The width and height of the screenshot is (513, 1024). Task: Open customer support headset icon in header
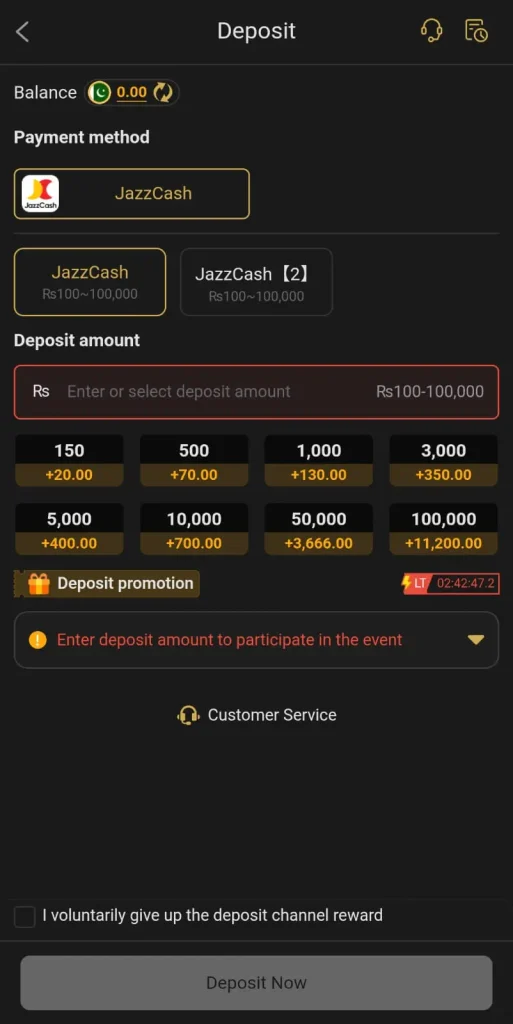pos(431,31)
